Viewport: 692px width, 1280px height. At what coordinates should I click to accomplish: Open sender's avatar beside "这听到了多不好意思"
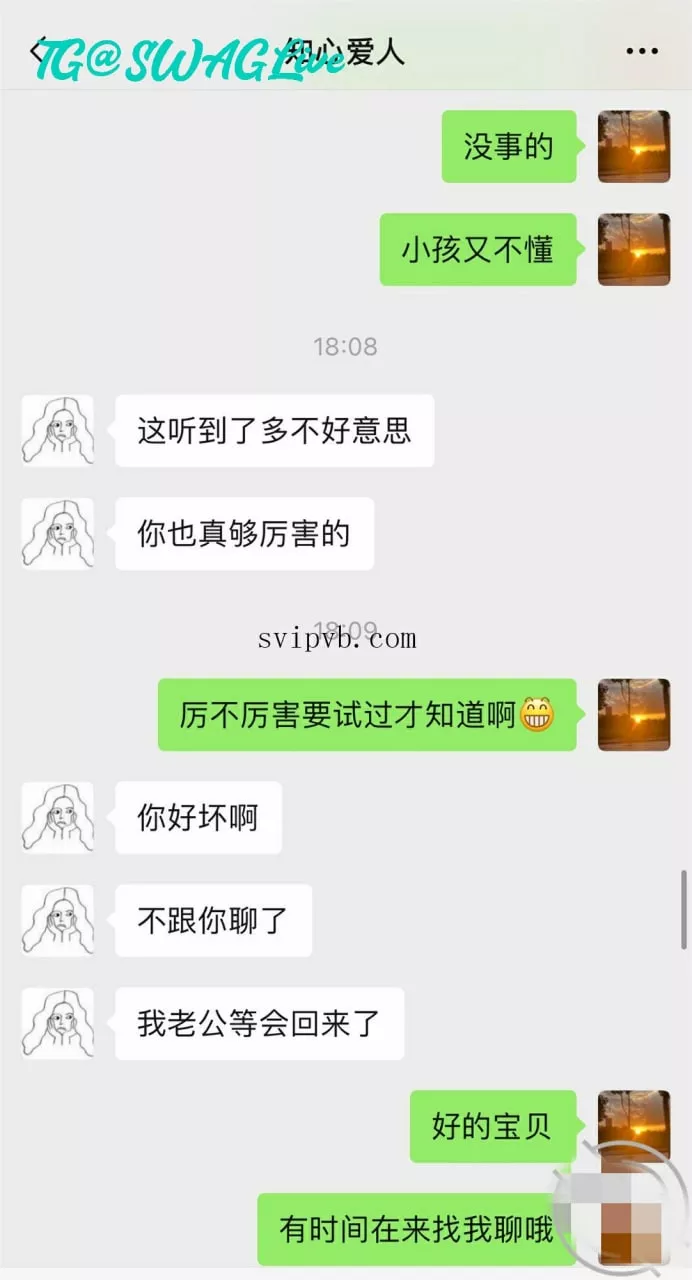58,430
